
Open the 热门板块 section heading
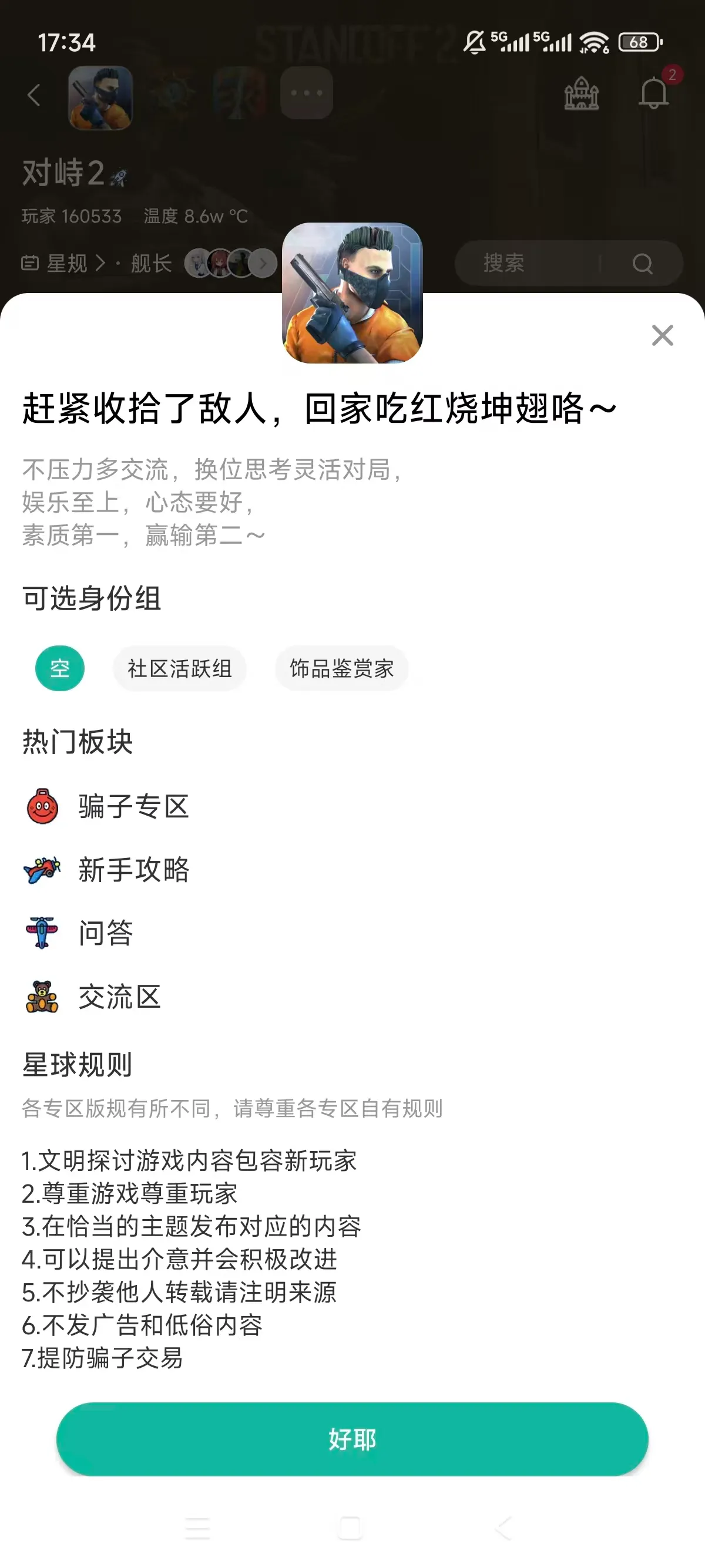[x=78, y=741]
